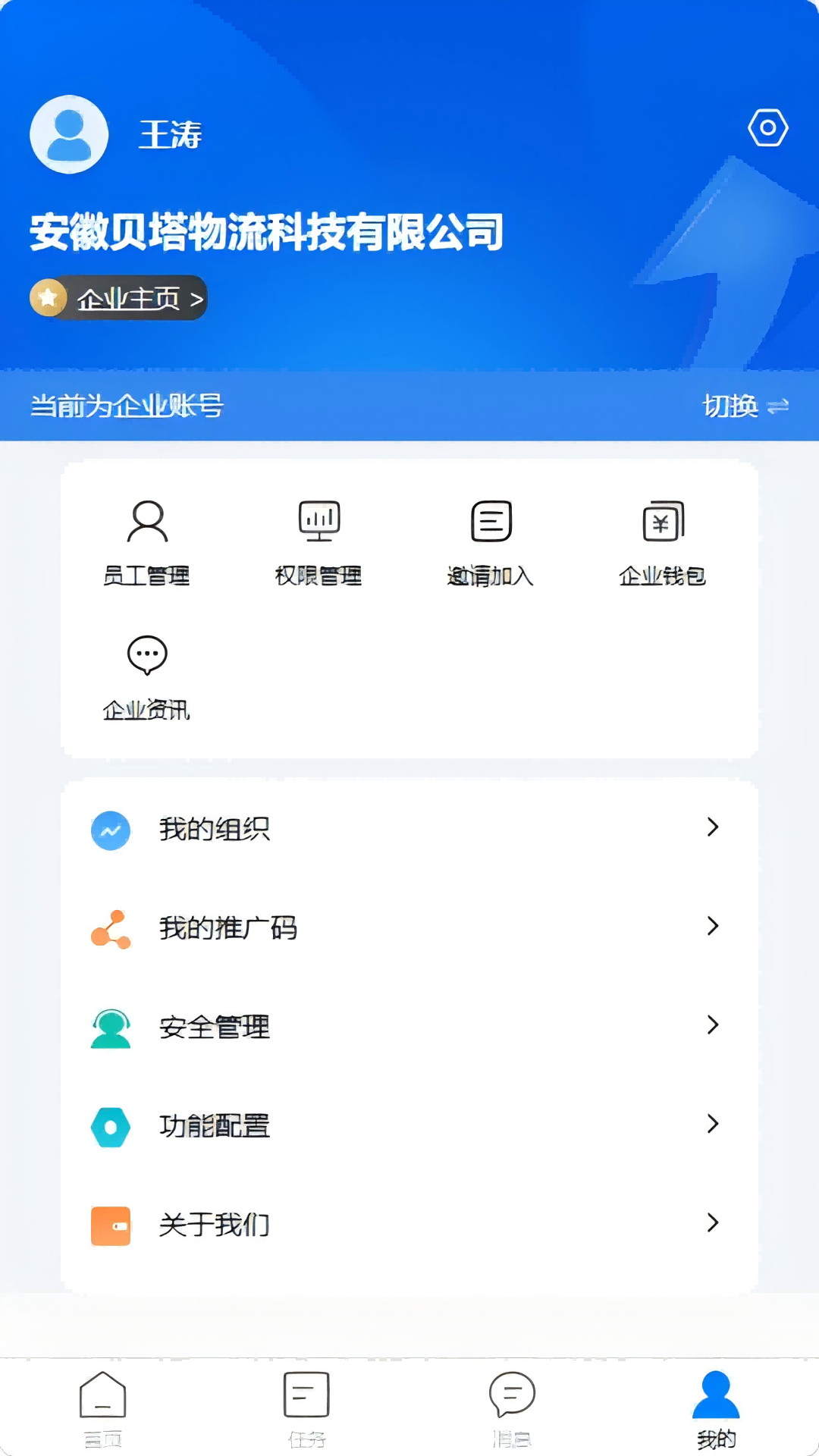
Task: Expand 功能配置 using the right arrow
Action: [713, 1125]
